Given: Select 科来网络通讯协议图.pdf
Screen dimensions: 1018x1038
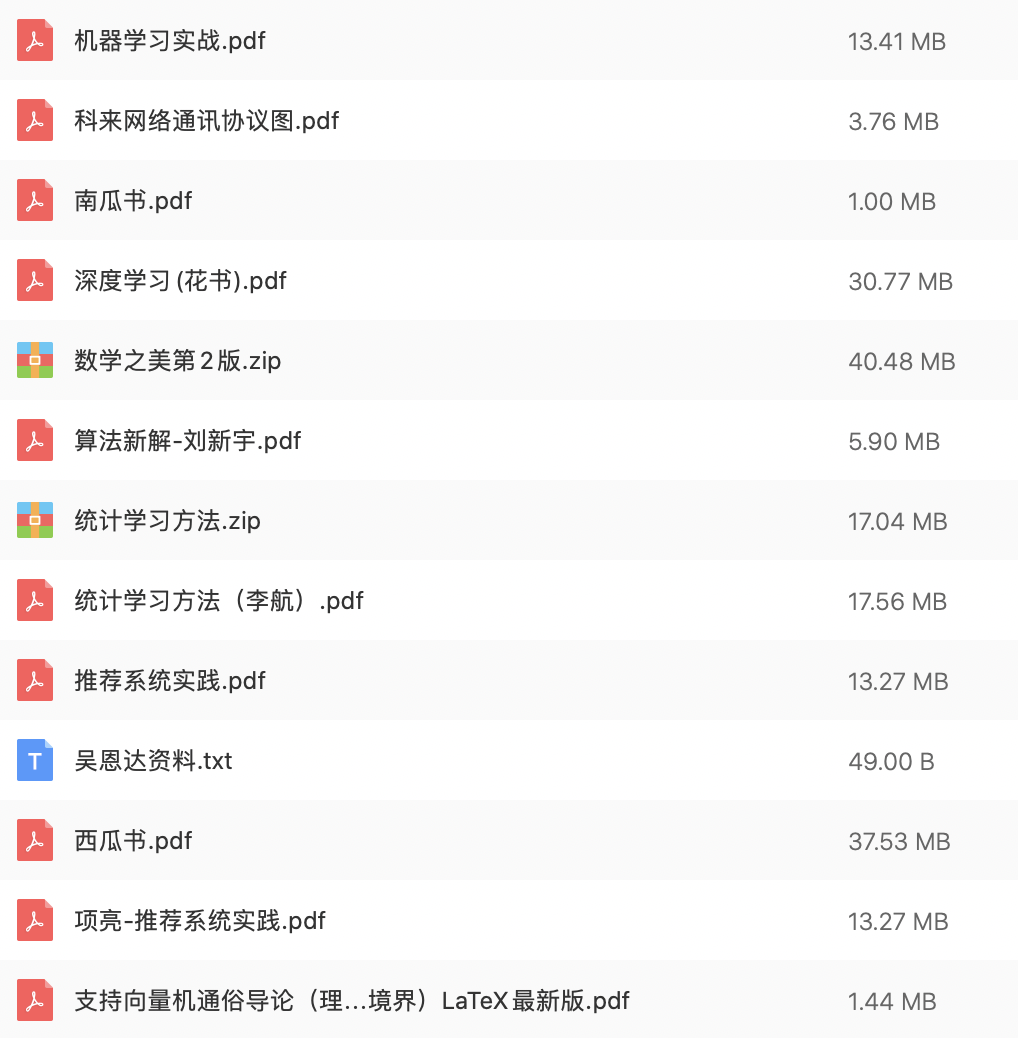Looking at the screenshot, I should (207, 121).
